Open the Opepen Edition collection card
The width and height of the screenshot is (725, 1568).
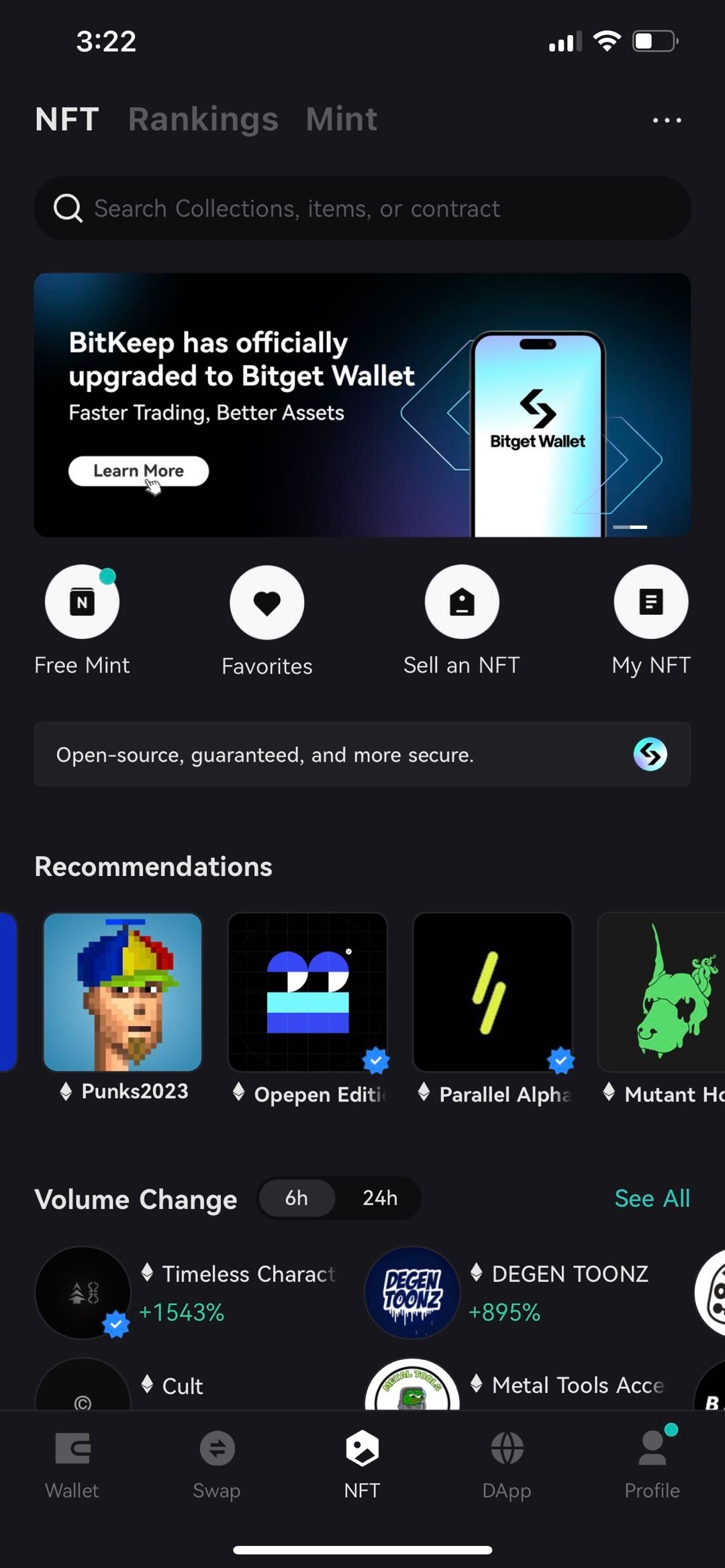pos(307,993)
